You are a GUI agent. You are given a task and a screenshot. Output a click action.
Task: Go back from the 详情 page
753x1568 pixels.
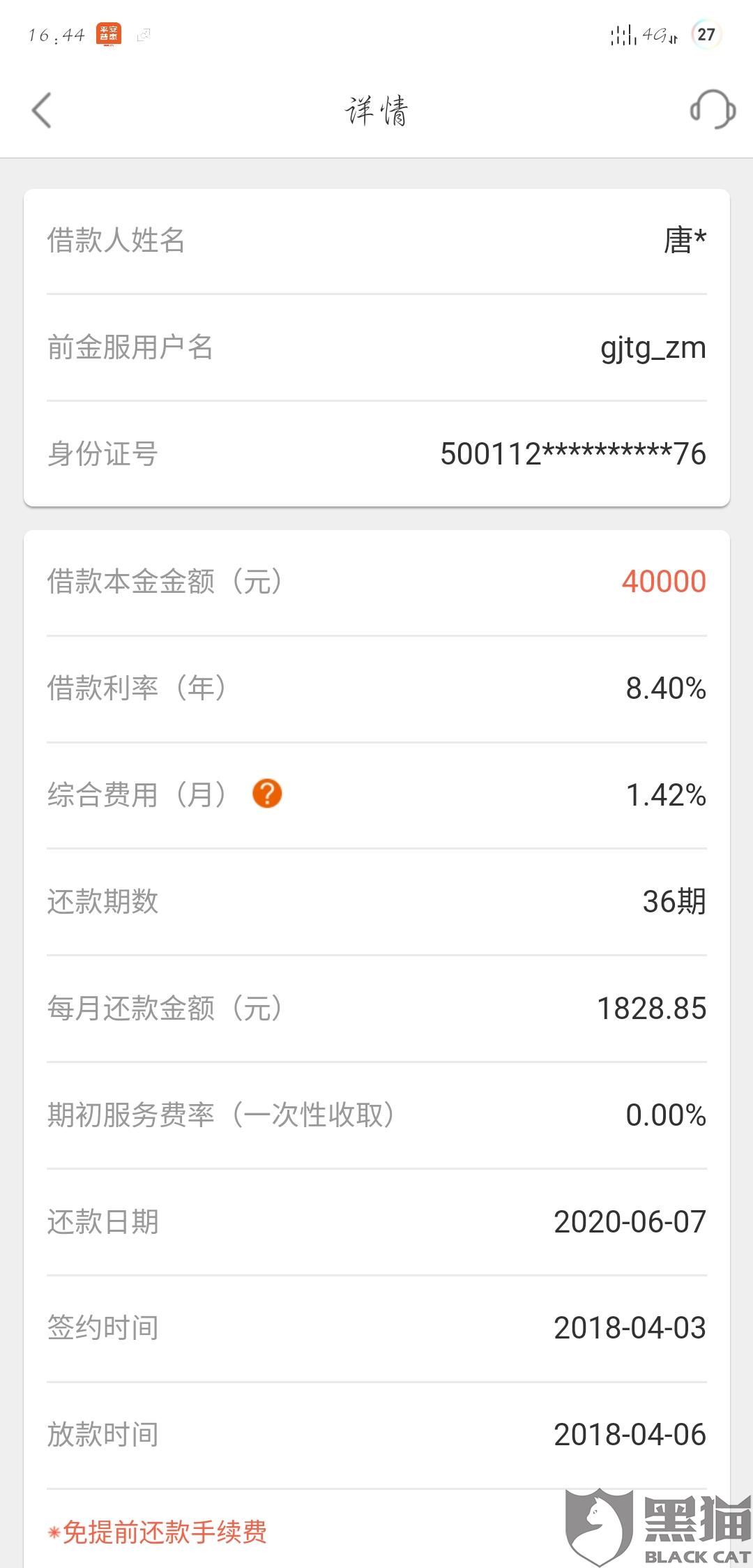point(42,110)
